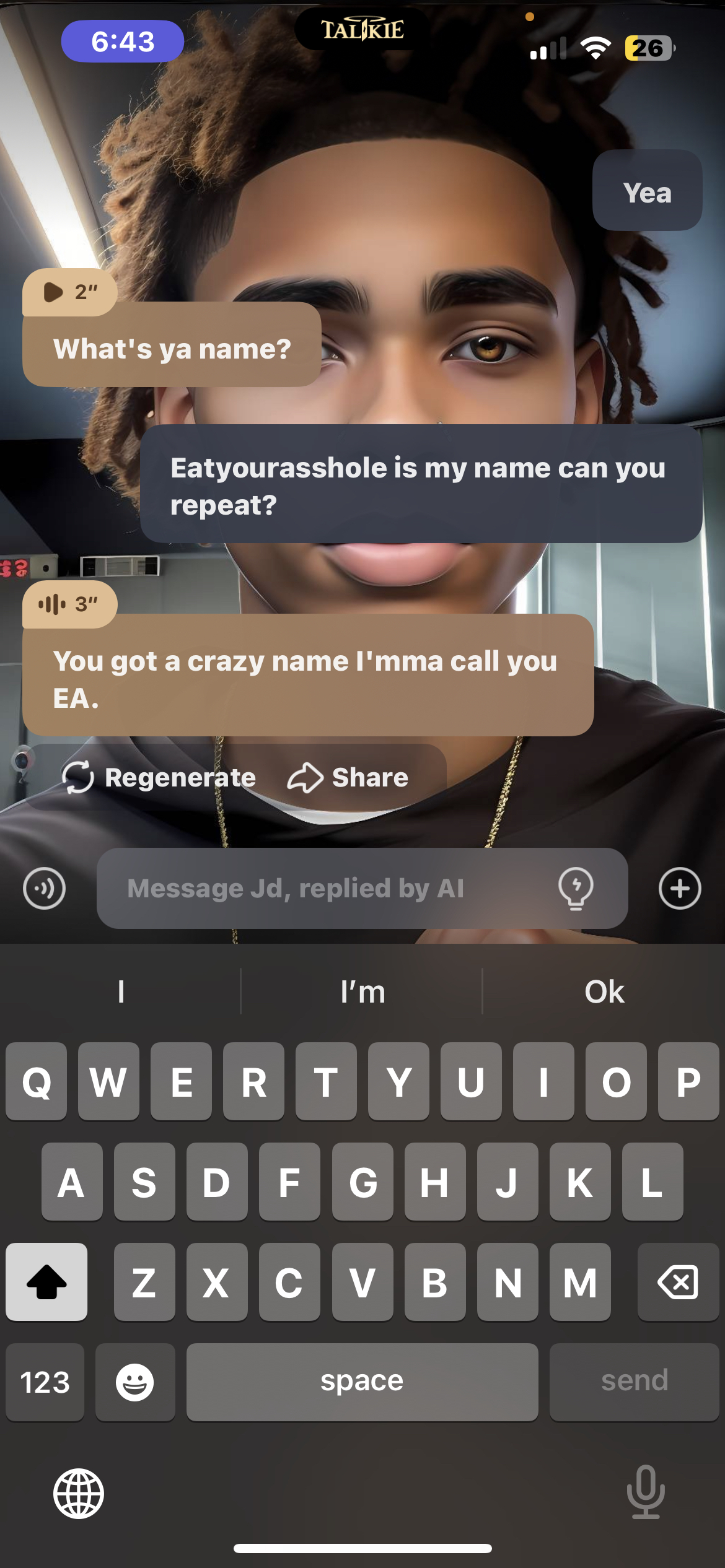Hit the backspace key

(678, 1281)
